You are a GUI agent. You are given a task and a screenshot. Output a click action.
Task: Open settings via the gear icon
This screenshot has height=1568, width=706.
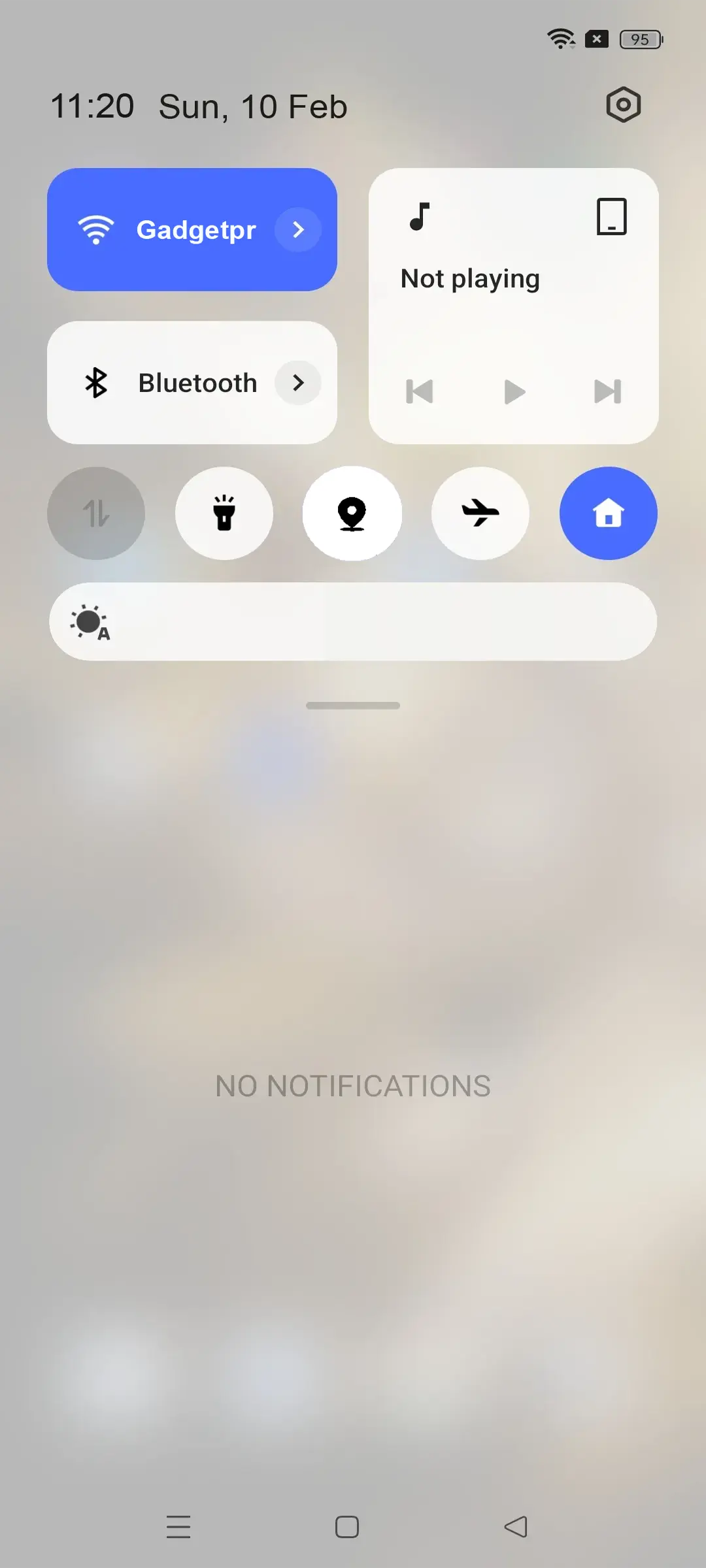(x=623, y=105)
